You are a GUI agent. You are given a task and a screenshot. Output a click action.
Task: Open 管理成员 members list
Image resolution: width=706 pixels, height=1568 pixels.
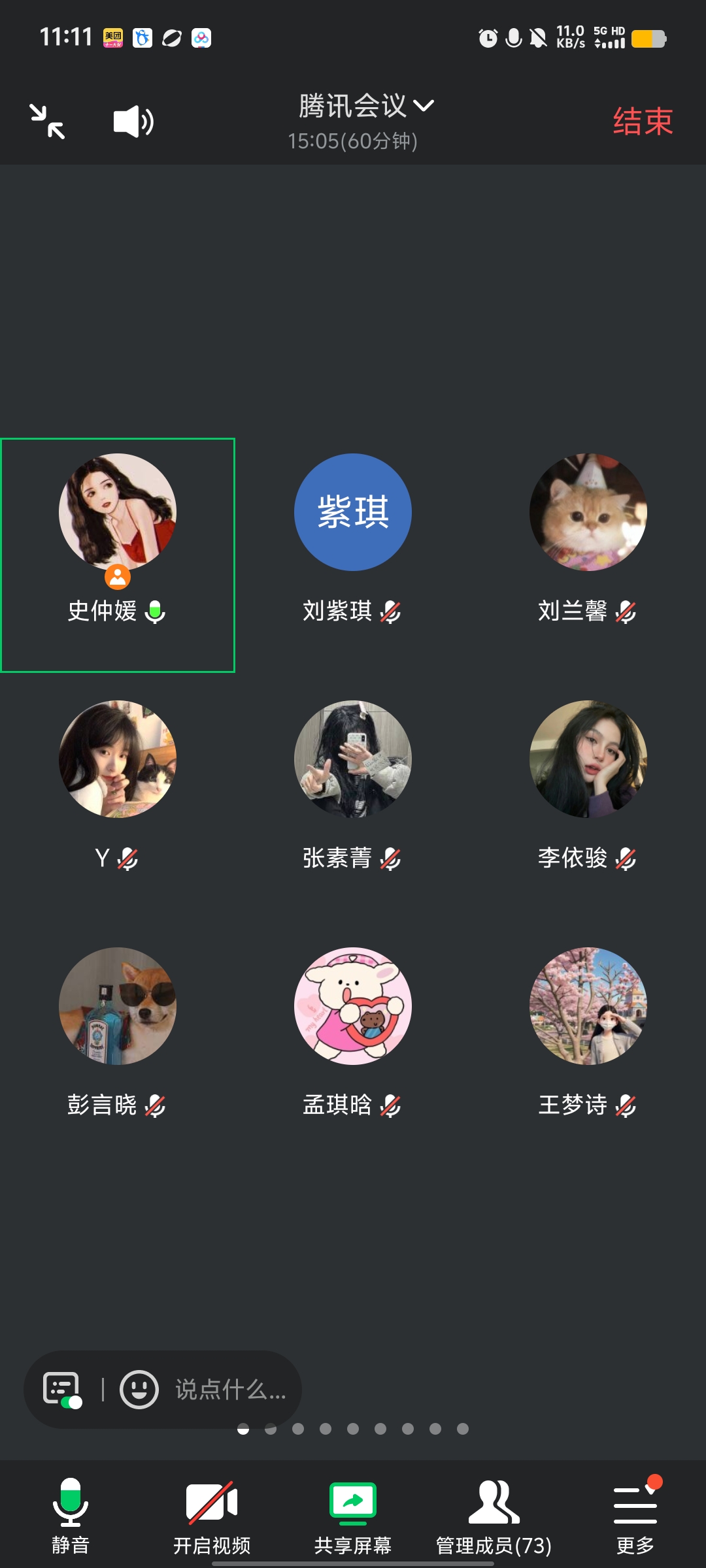point(494,1516)
